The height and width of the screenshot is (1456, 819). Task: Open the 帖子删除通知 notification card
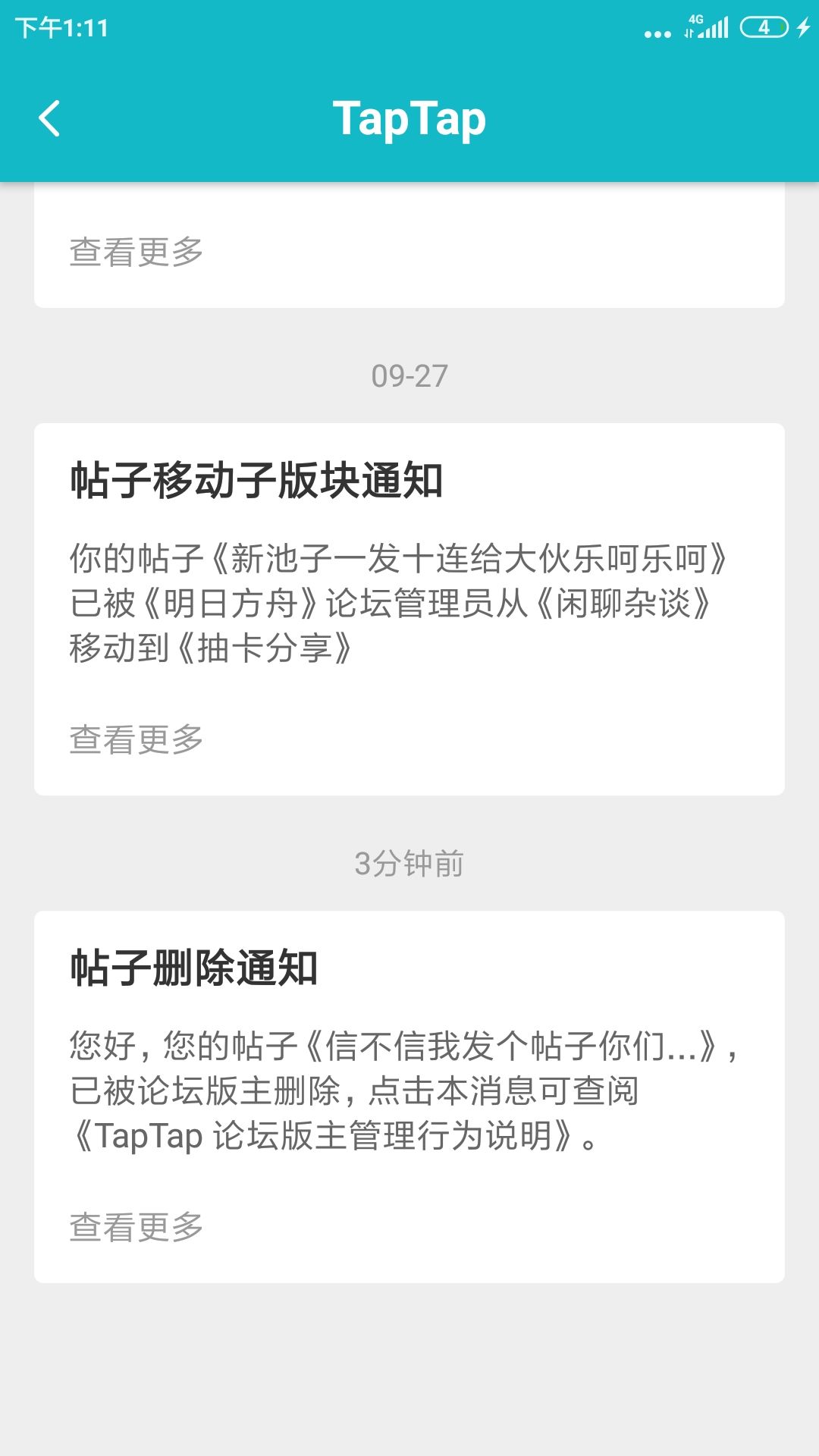click(x=409, y=1097)
